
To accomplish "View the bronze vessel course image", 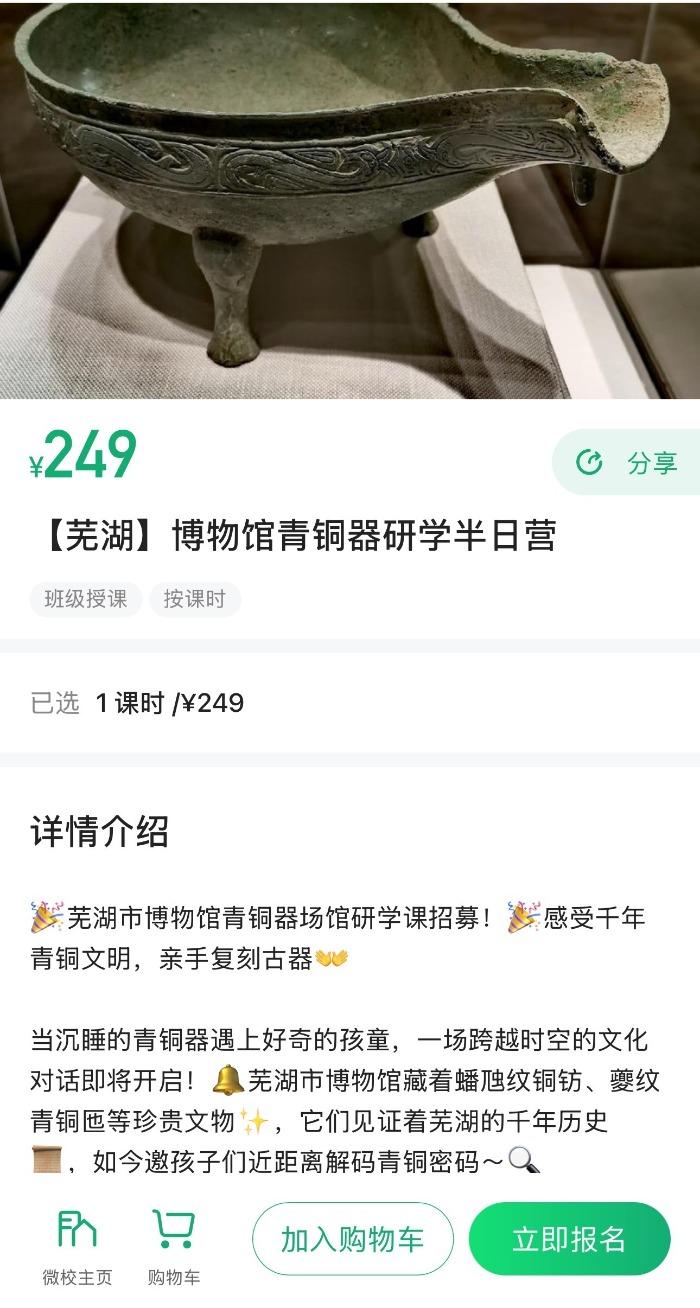I will pos(350,200).
